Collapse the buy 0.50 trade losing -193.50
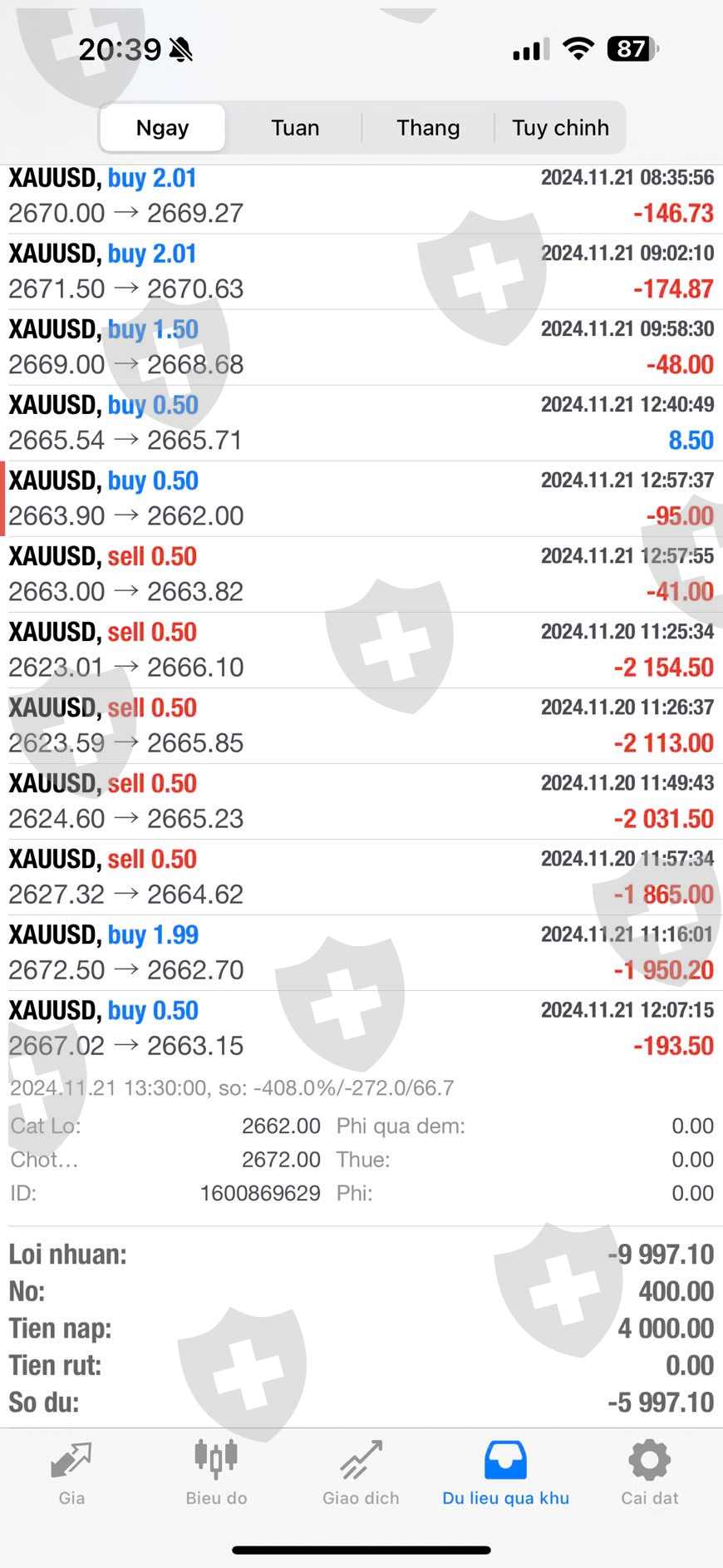723x1568 pixels. (x=361, y=1028)
